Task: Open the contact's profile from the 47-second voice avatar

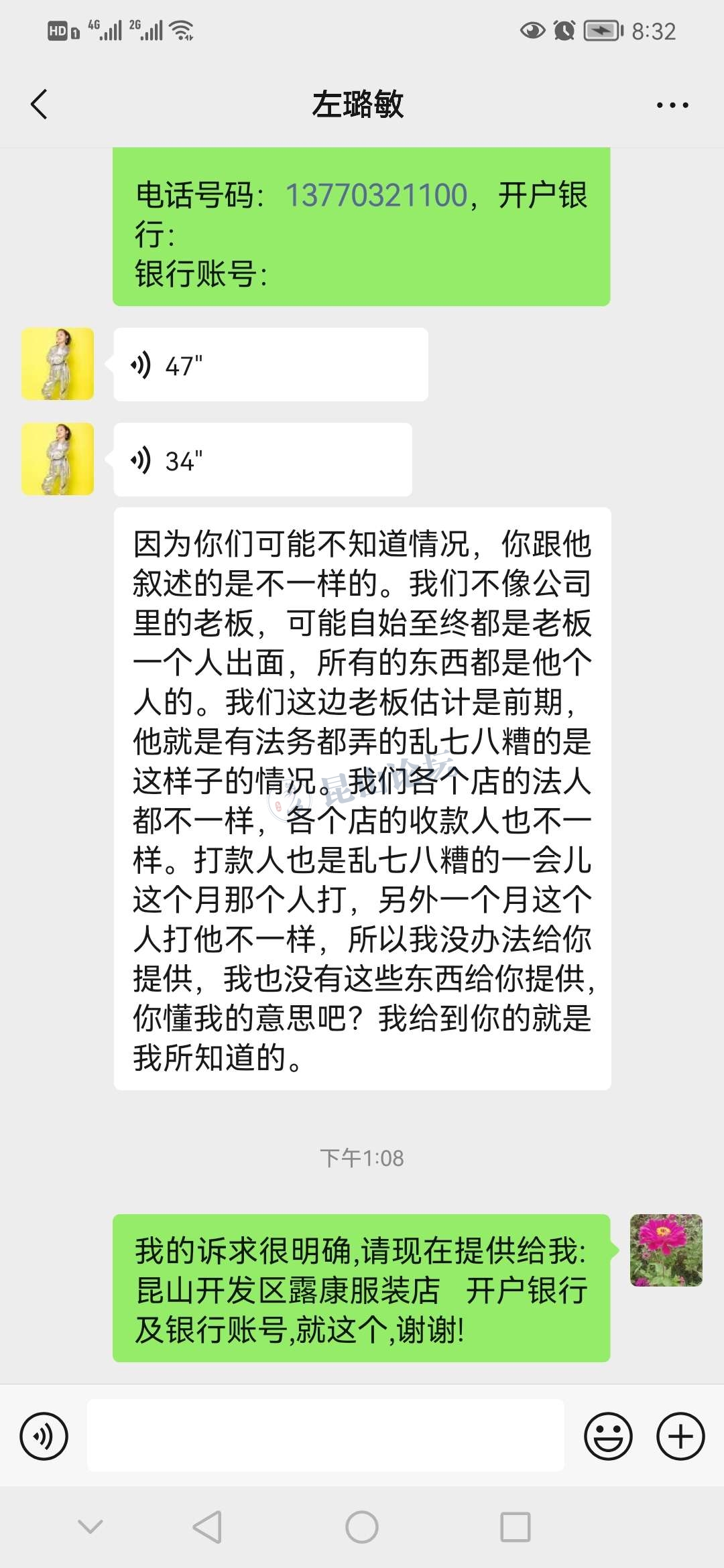Action: 58,364
